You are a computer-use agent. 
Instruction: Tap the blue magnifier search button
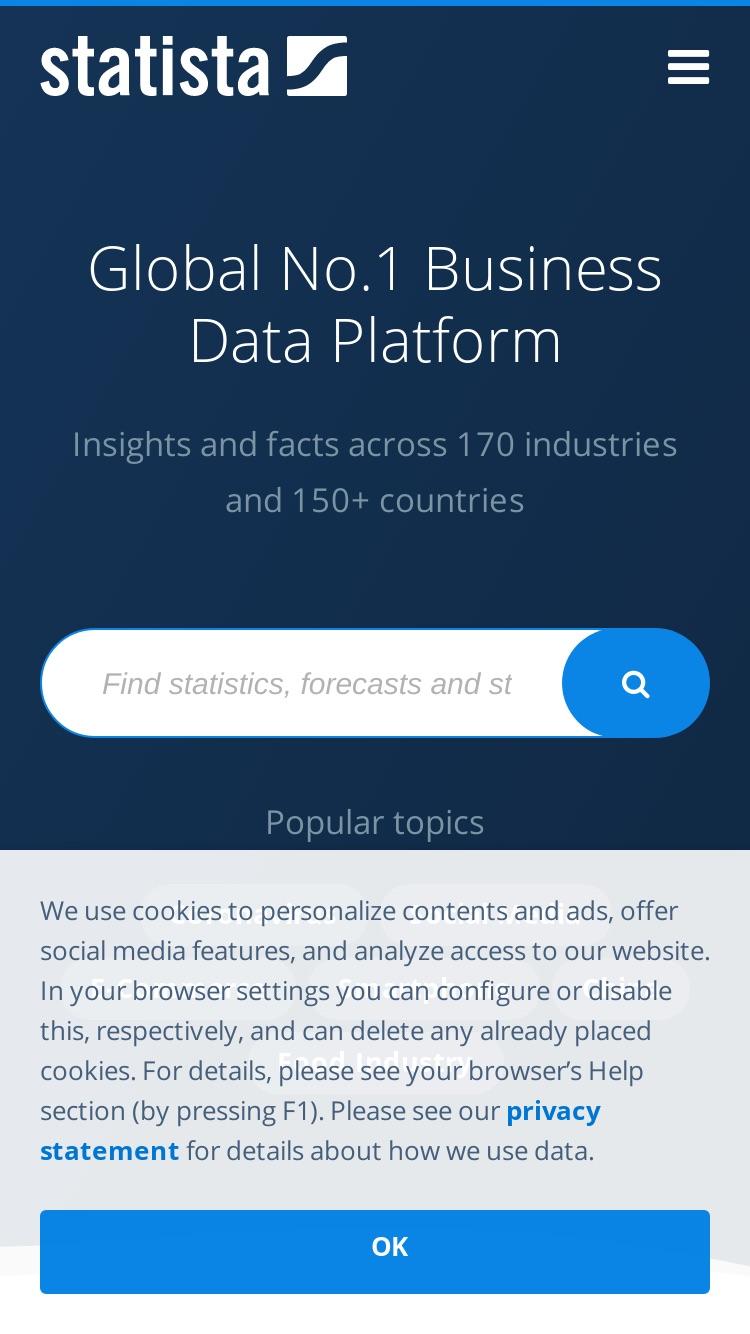pyautogui.click(x=636, y=683)
